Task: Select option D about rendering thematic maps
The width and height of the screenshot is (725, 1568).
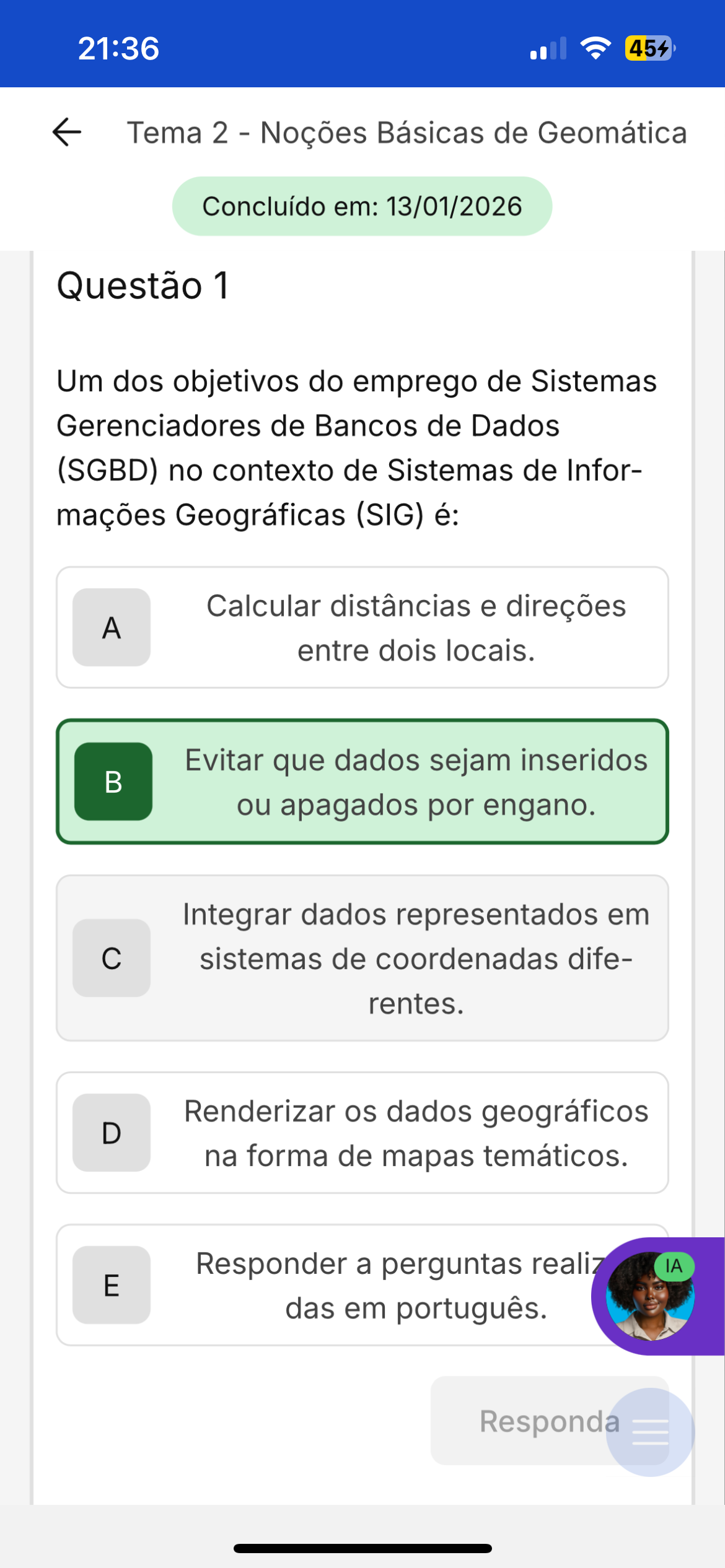Action: 362,1133
